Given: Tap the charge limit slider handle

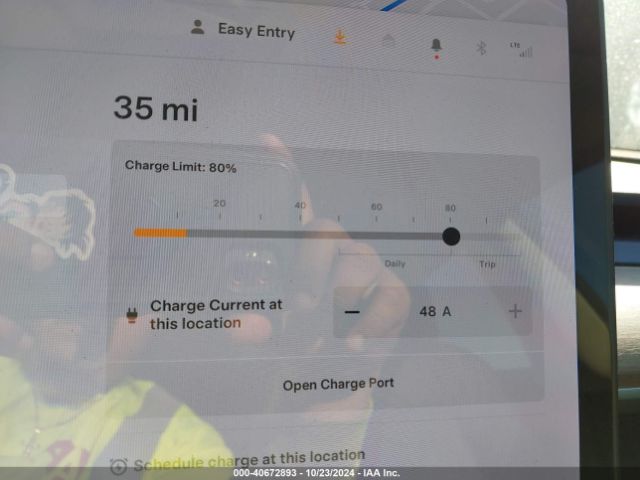Looking at the screenshot, I should pyautogui.click(x=451, y=236).
